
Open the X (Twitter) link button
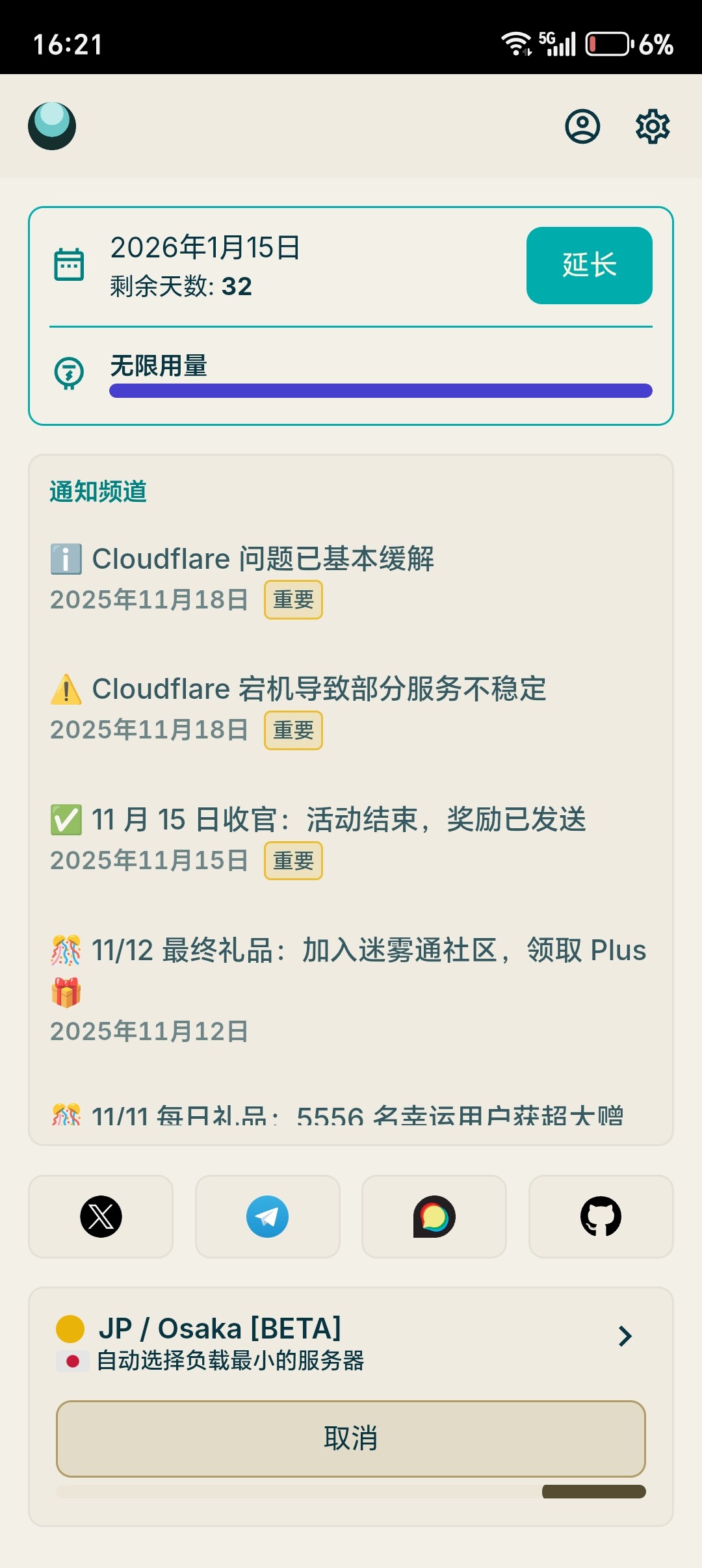coord(101,1216)
